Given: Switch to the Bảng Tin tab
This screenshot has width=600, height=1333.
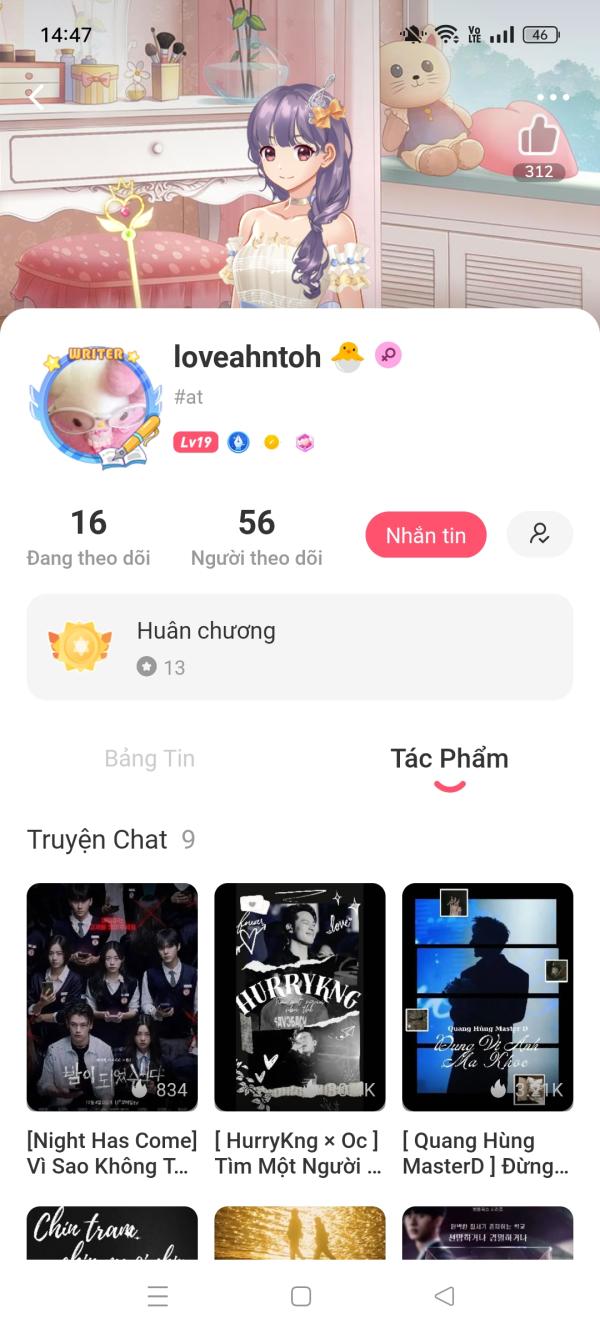Looking at the screenshot, I should pos(150,758).
